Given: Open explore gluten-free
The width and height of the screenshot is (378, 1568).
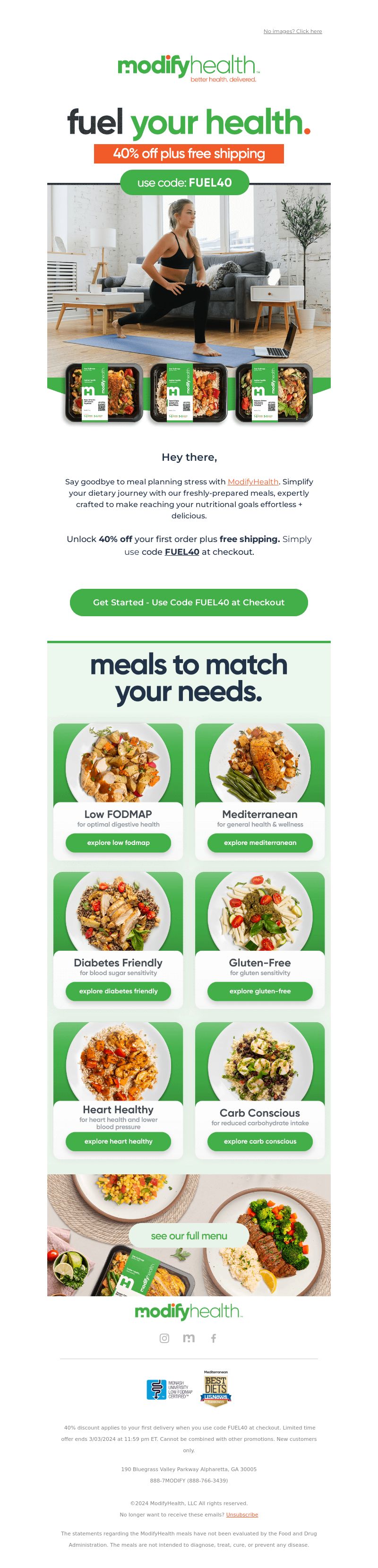Looking at the screenshot, I should tap(260, 991).
